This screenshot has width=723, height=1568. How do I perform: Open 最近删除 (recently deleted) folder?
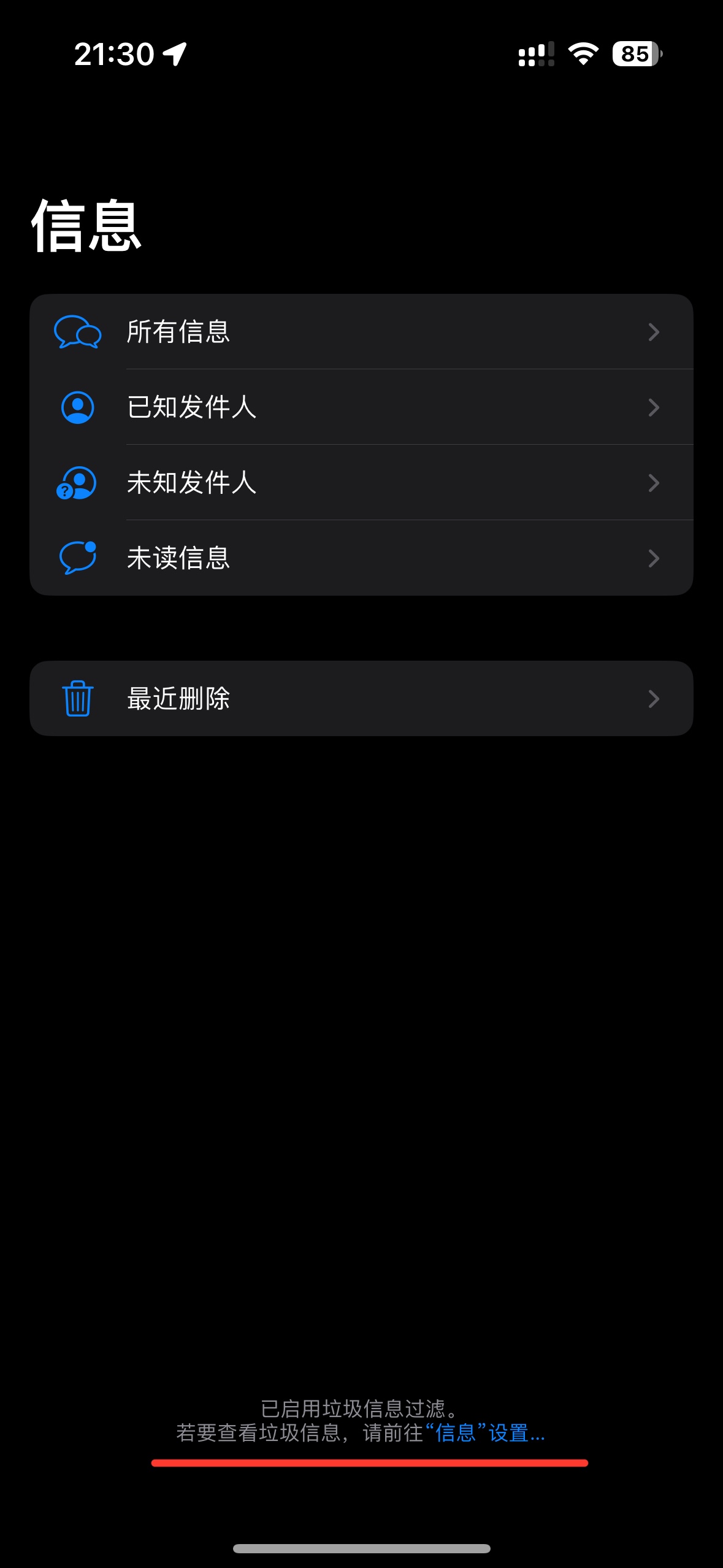click(361, 699)
